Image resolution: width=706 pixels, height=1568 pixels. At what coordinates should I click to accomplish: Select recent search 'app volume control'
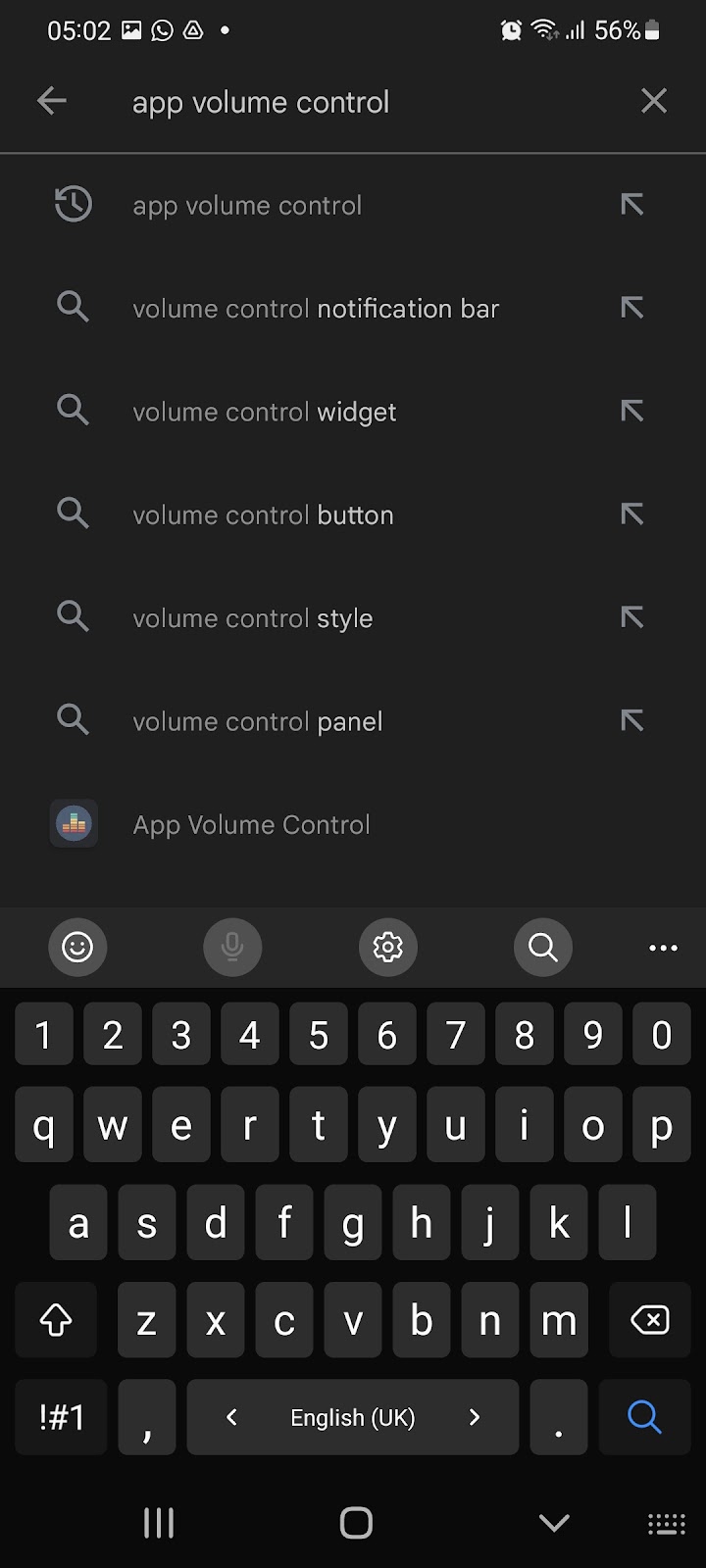[247, 206]
